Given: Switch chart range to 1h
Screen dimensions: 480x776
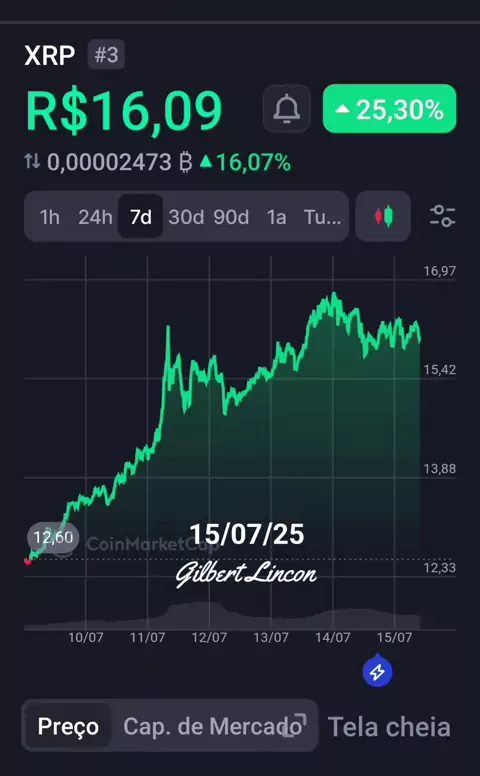Looking at the screenshot, I should pos(49,217).
